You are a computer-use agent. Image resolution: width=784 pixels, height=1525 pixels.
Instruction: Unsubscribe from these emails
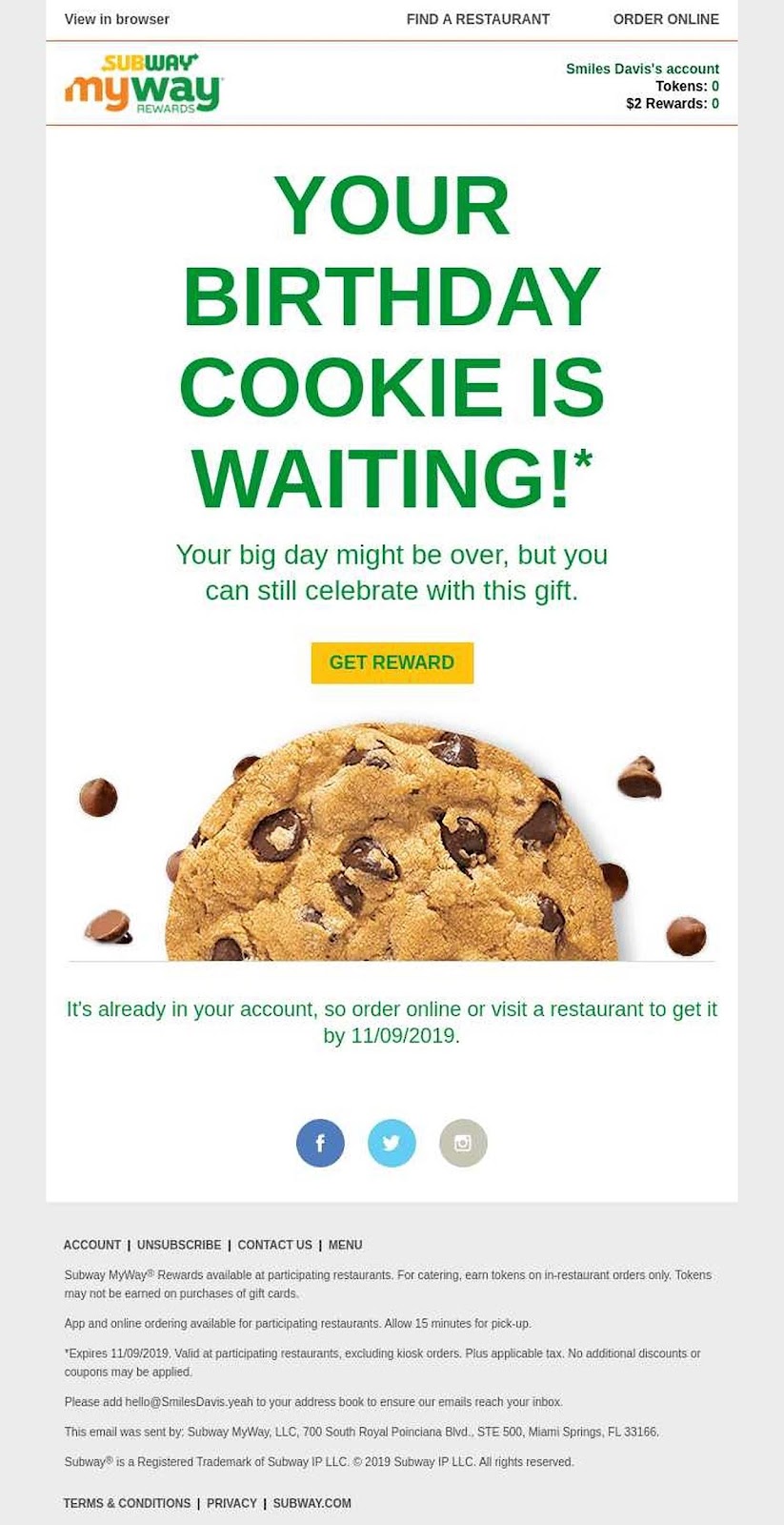[179, 1245]
